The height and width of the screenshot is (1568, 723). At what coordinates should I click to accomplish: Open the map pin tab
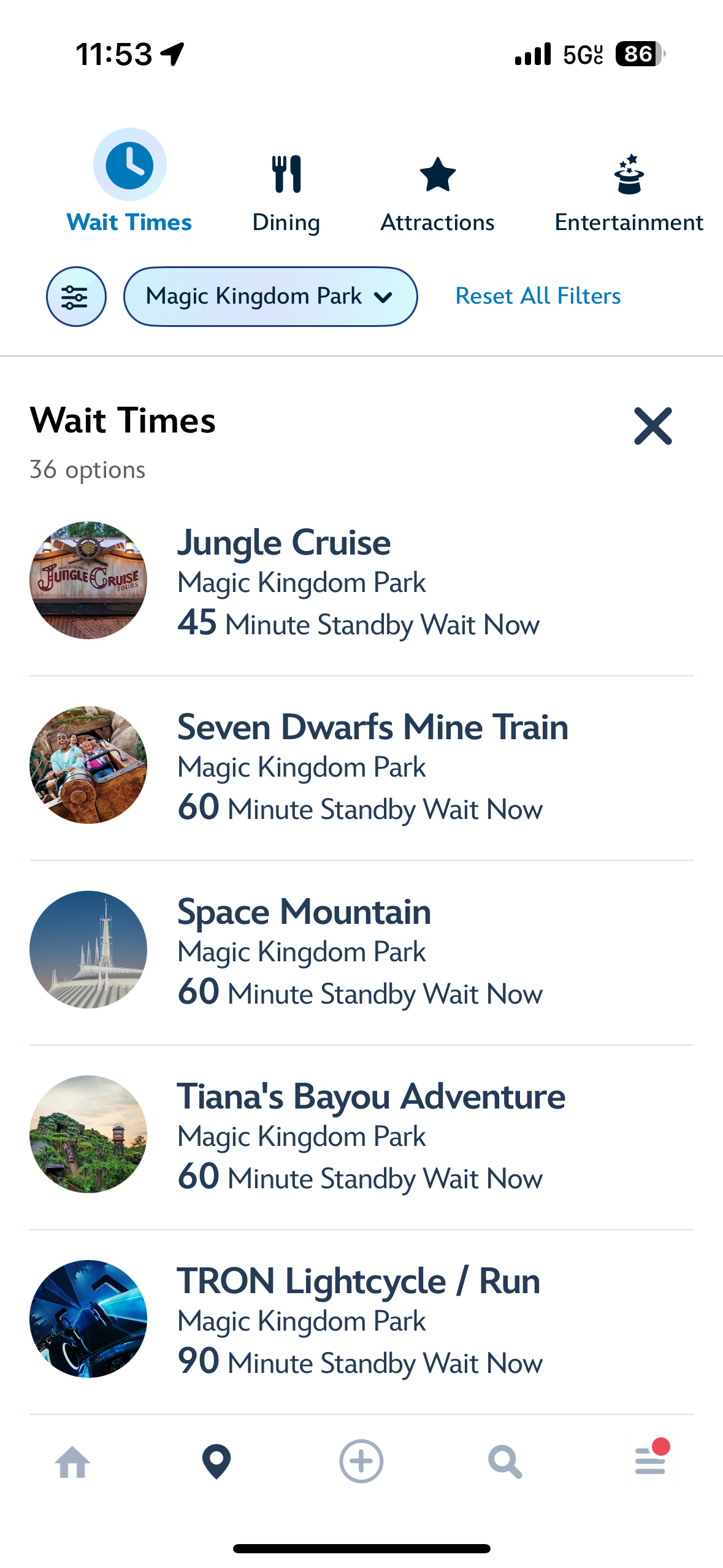(x=216, y=1462)
